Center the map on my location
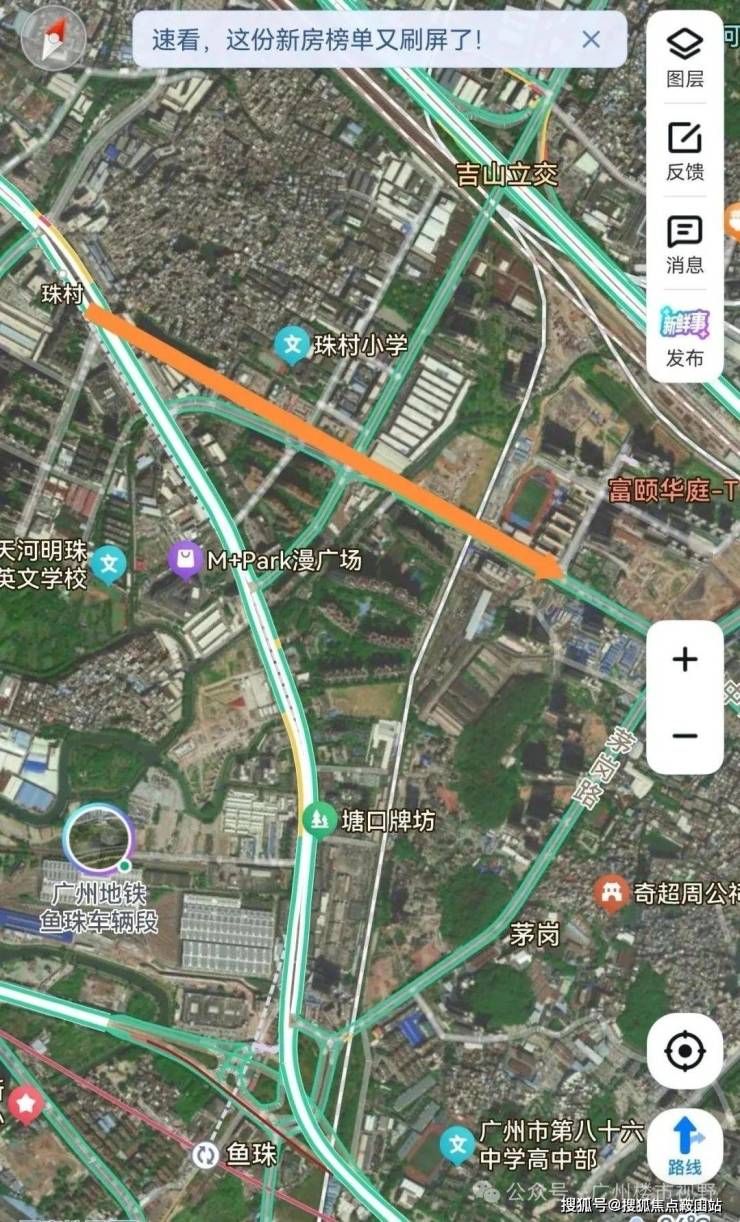This screenshot has height=1222, width=740. pos(685,1051)
